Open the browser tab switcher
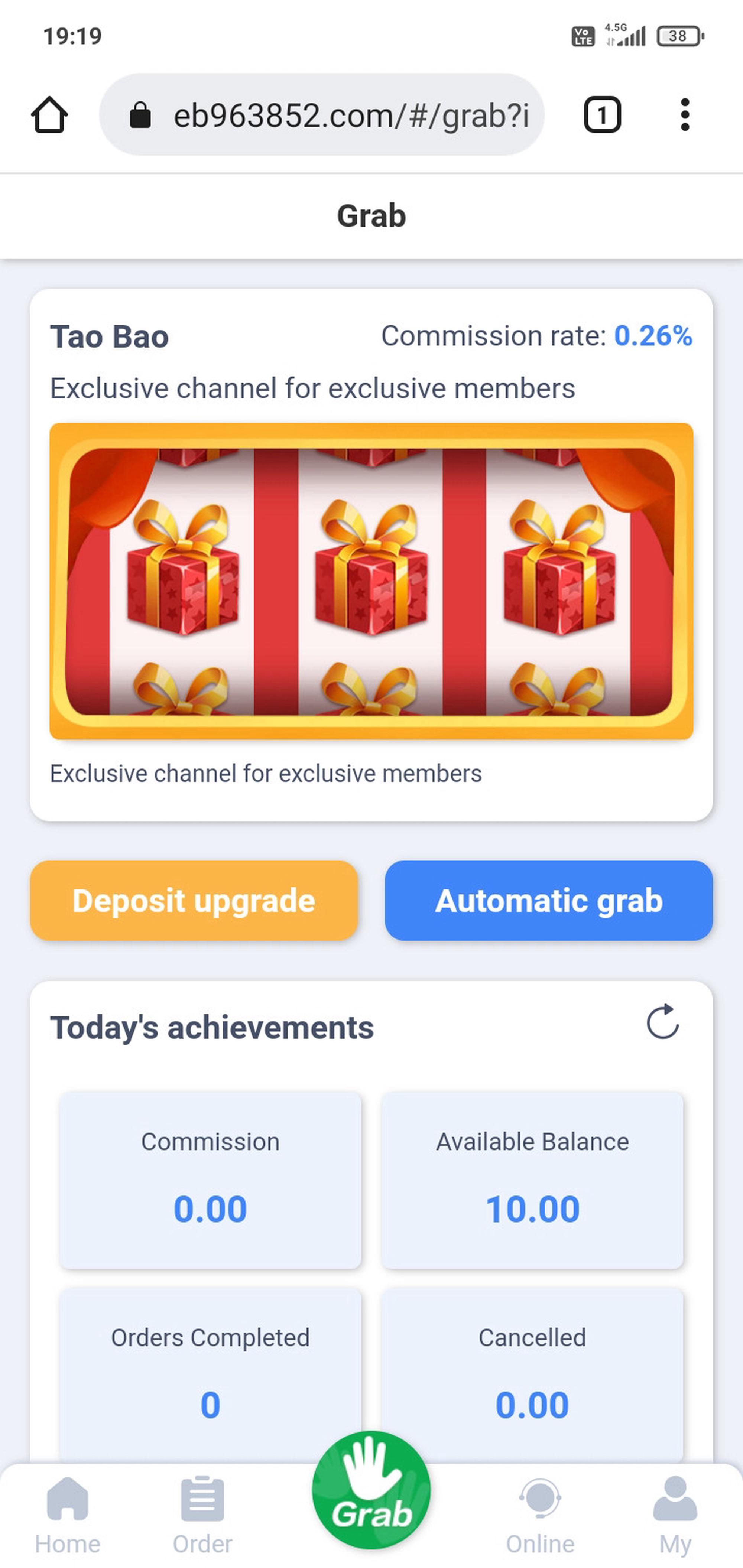This screenshot has height=1568, width=743. pyautogui.click(x=602, y=115)
